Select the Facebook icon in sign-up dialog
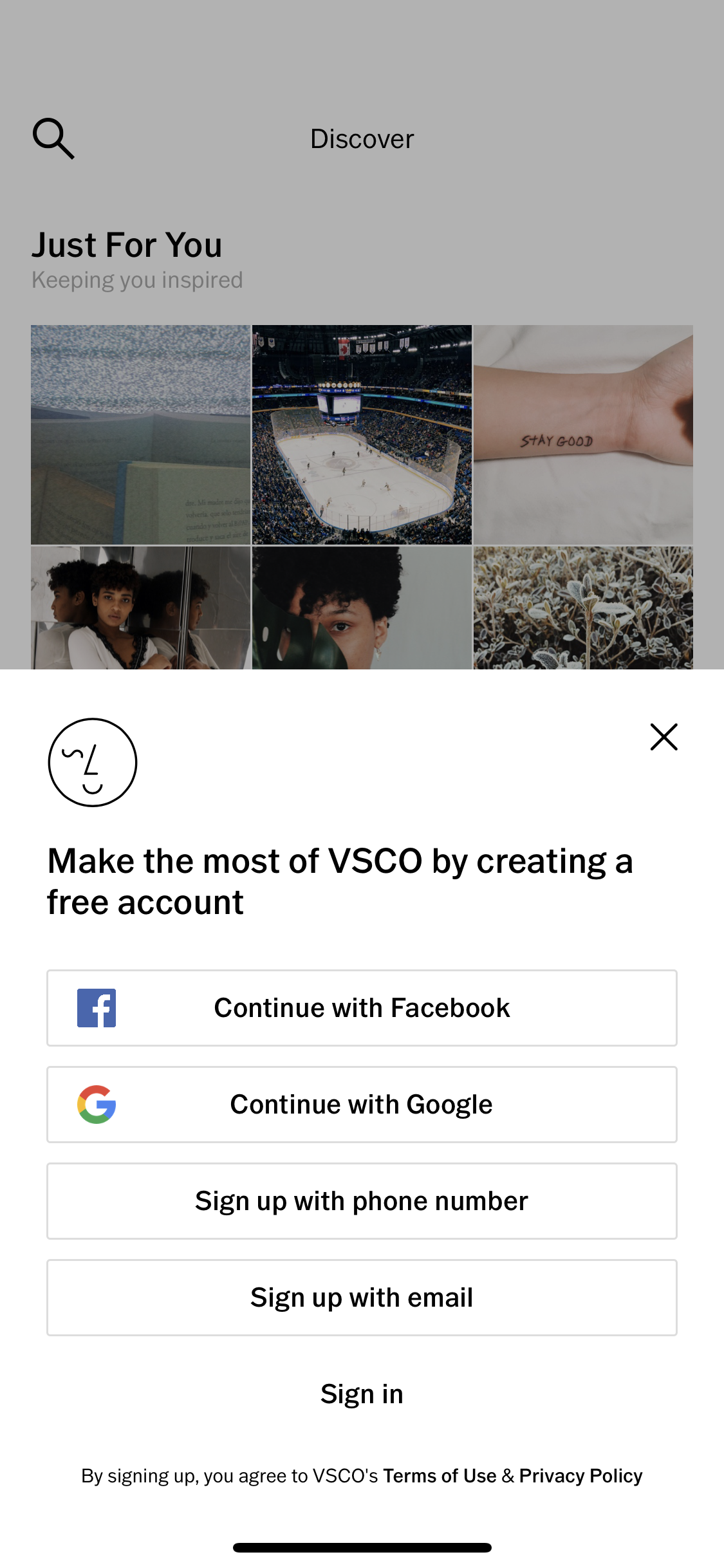Viewport: 724px width, 1568px height. pyautogui.click(x=97, y=1007)
